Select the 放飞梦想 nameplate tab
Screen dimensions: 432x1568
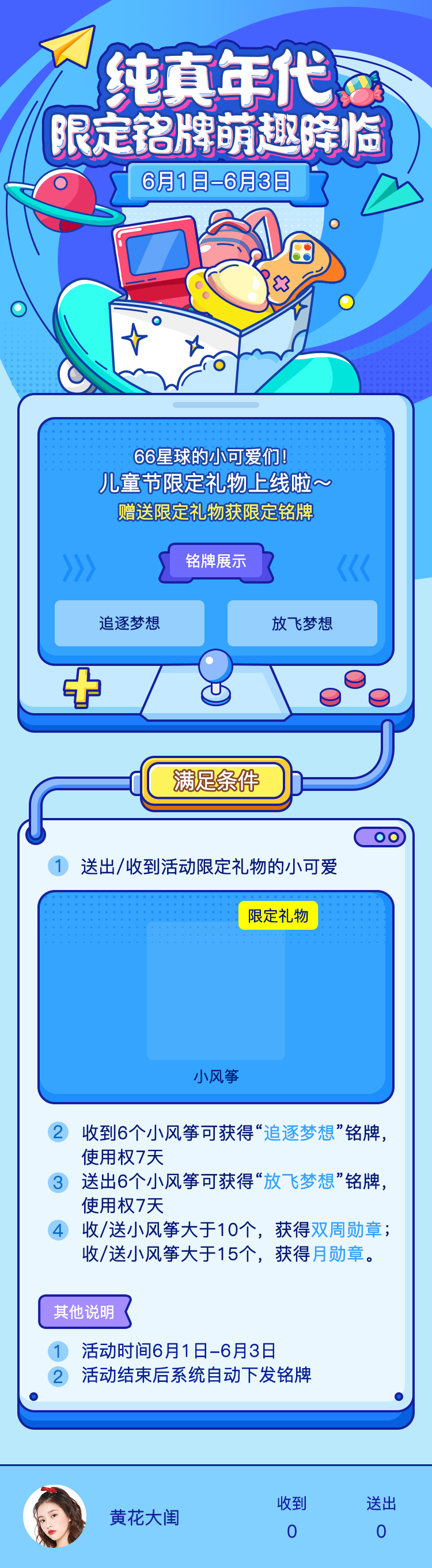[302, 623]
